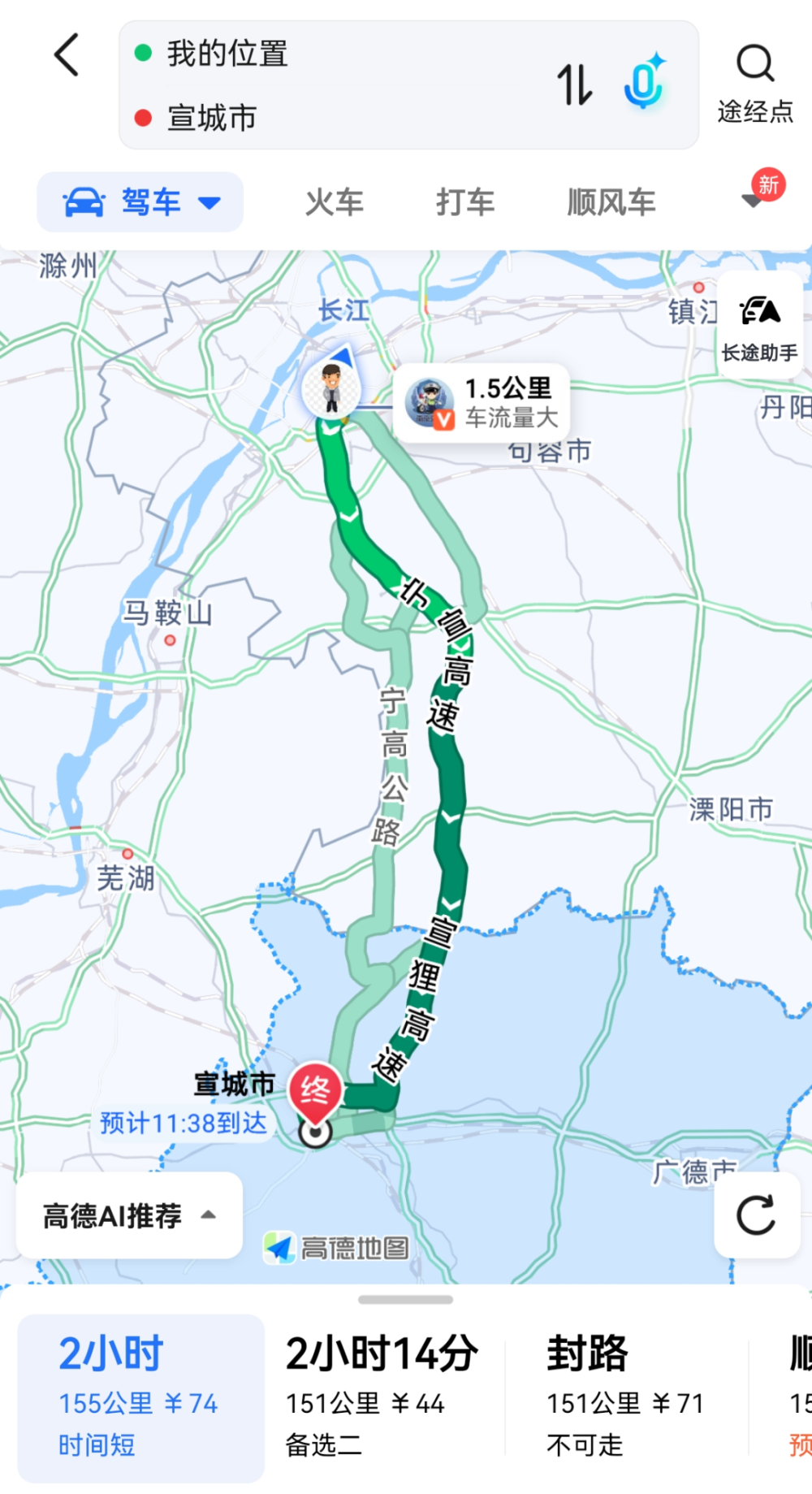Go back using the top arrow

pyautogui.click(x=67, y=55)
